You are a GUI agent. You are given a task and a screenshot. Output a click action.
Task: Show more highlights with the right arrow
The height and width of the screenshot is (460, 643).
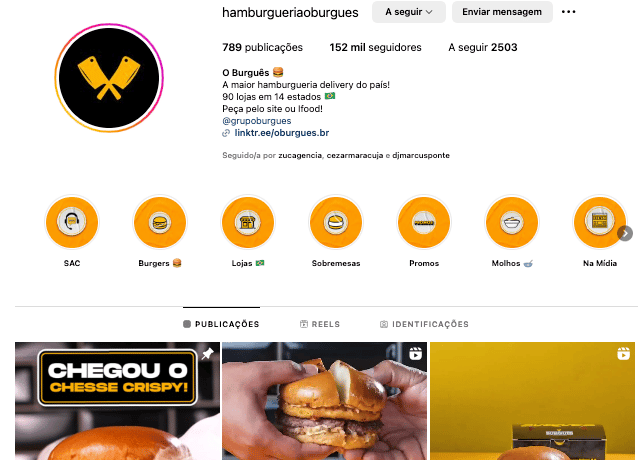[x=625, y=233]
